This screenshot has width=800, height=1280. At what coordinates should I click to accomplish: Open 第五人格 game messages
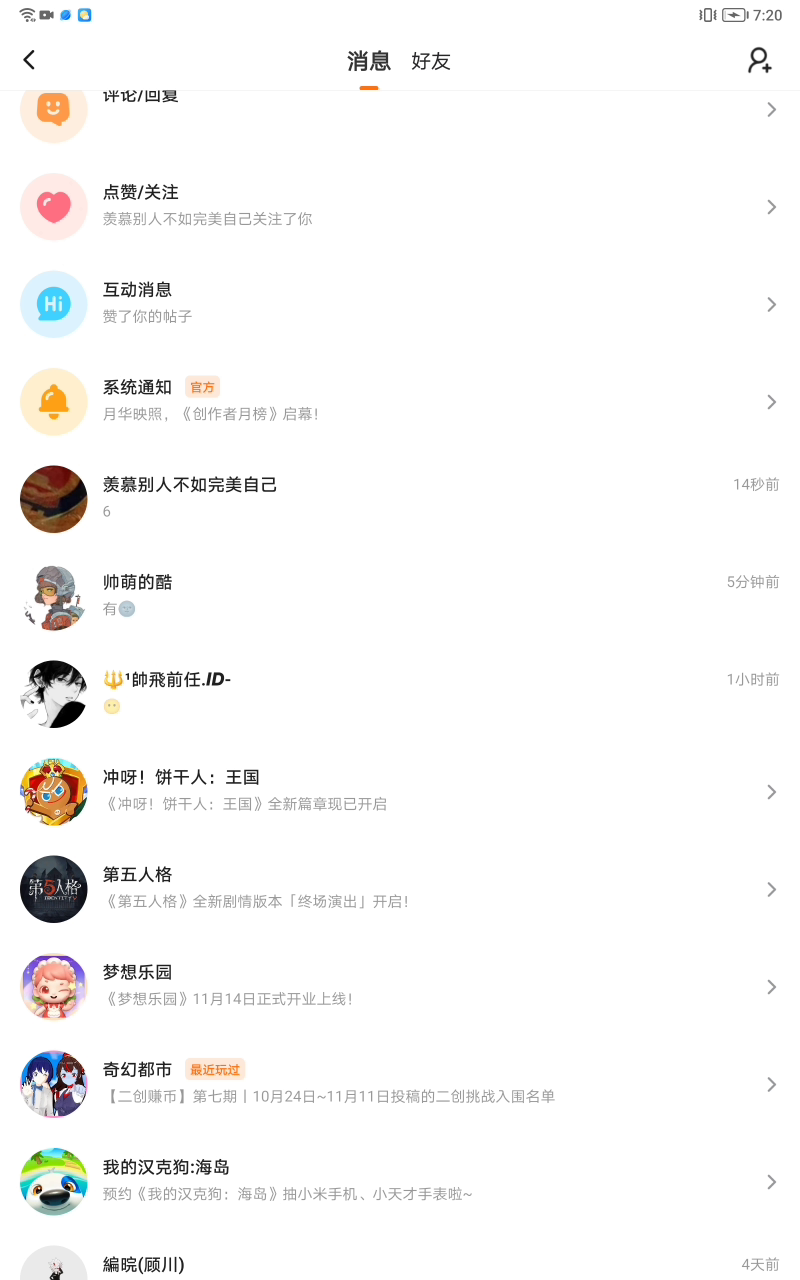(x=400, y=888)
